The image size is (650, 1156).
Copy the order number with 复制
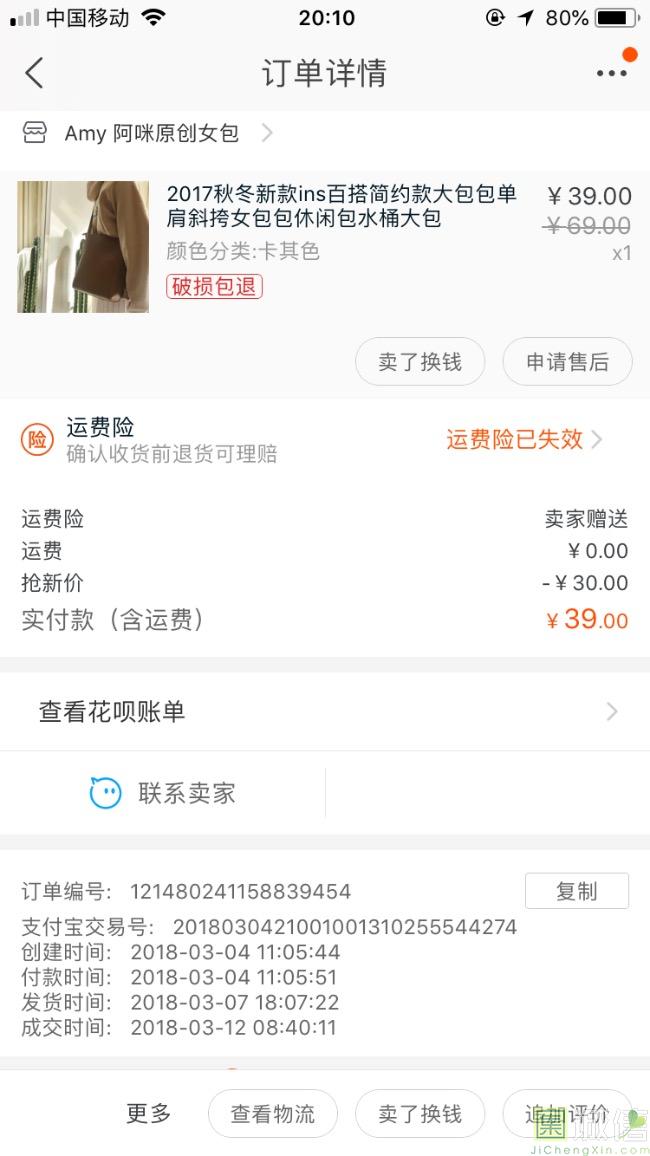coord(577,891)
